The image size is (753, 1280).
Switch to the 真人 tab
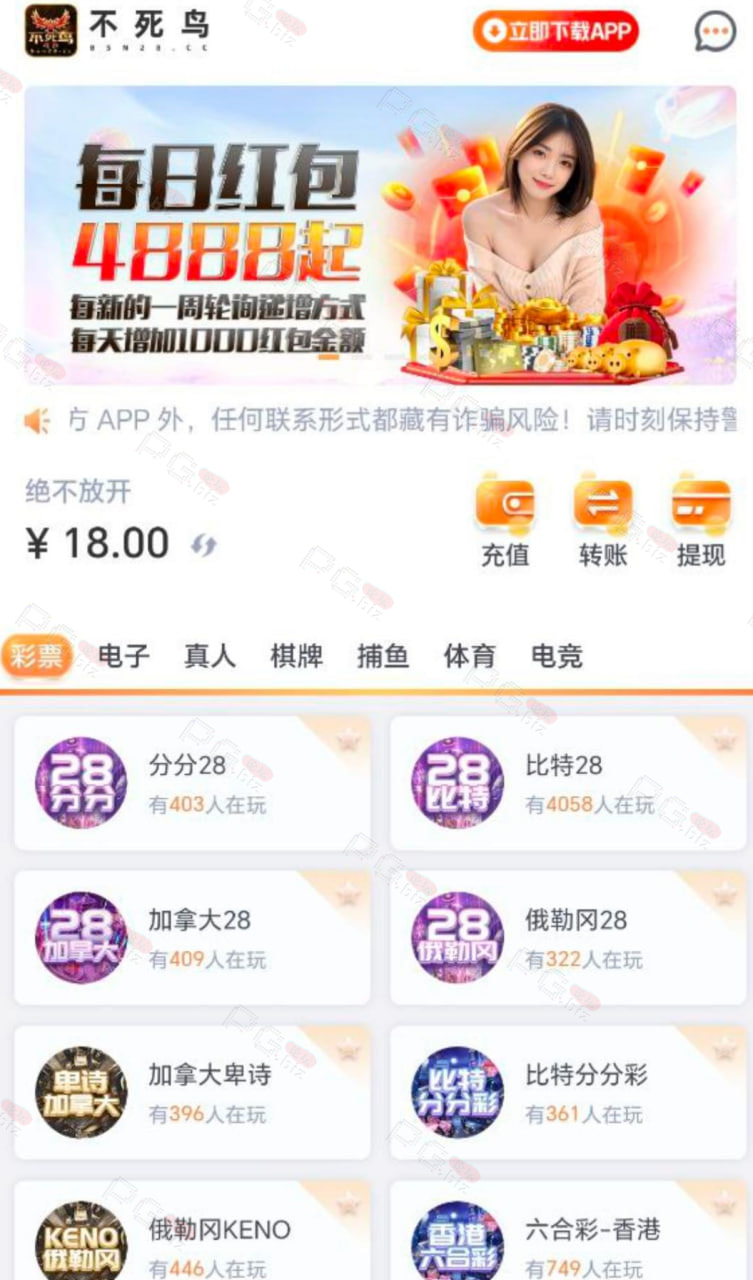coord(210,656)
